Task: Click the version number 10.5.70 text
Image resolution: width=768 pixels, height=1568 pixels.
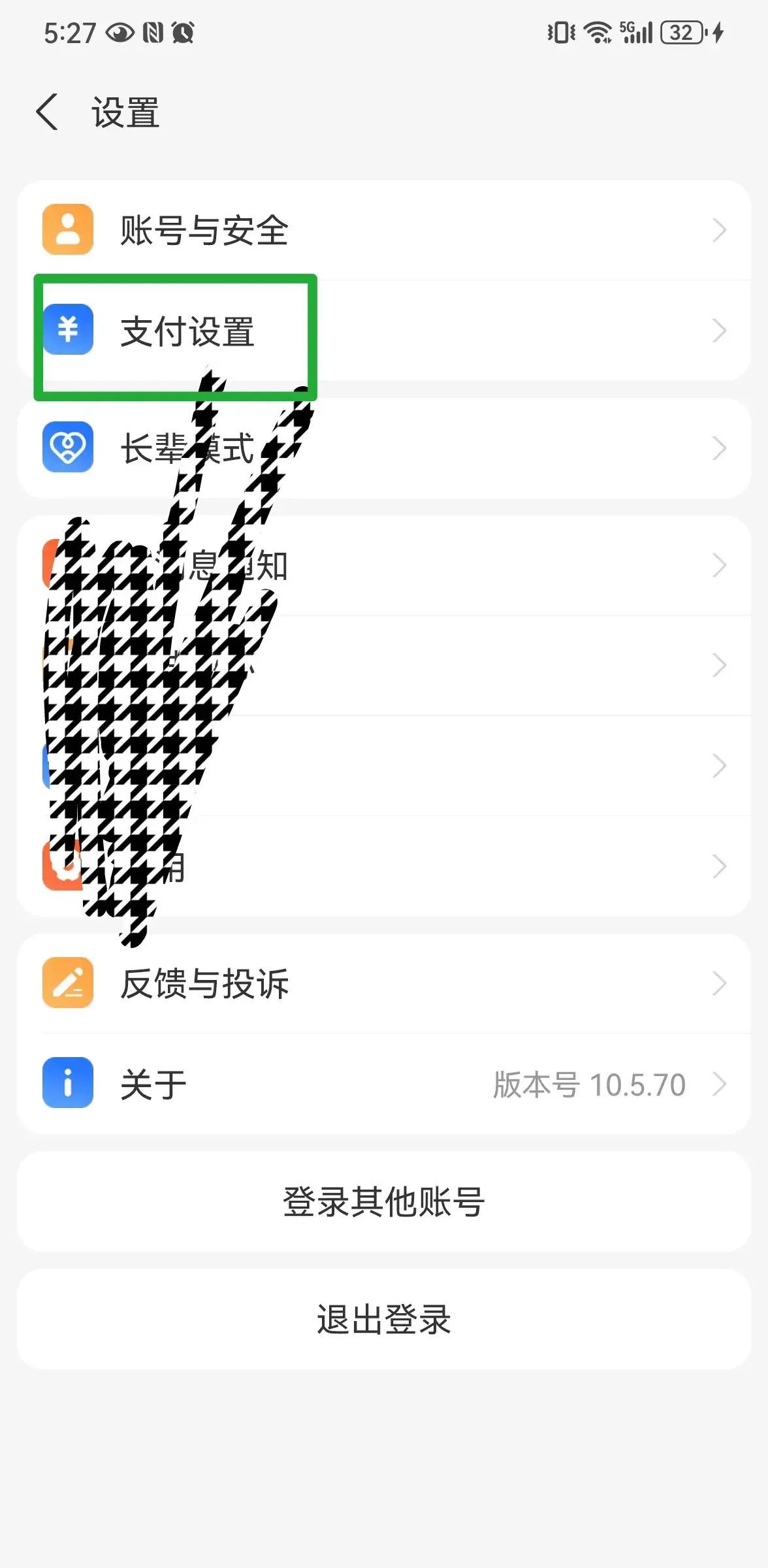Action: pyautogui.click(x=586, y=1083)
